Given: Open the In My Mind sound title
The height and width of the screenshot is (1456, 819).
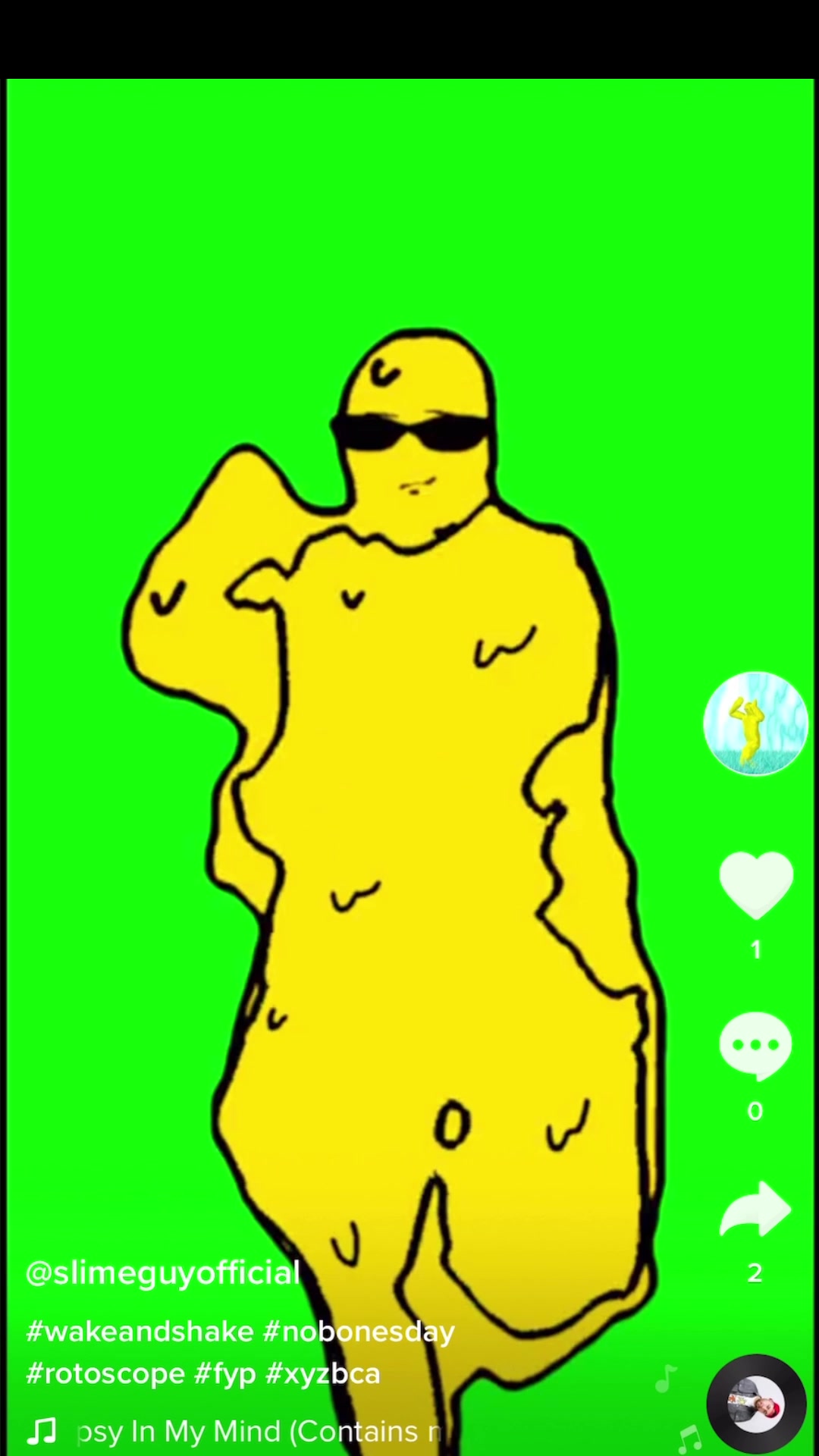Looking at the screenshot, I should click(258, 1432).
